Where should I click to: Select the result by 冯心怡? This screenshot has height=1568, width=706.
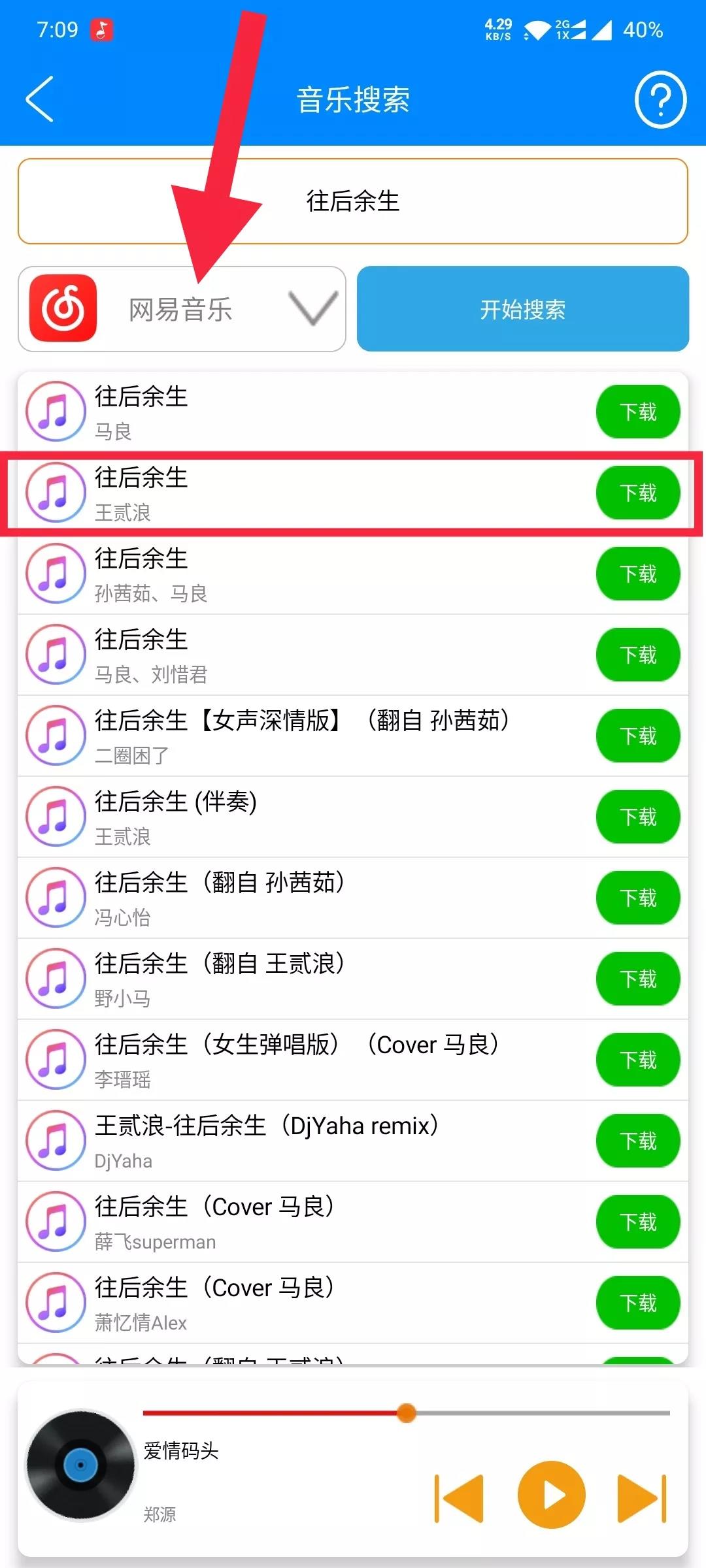pyautogui.click(x=294, y=898)
